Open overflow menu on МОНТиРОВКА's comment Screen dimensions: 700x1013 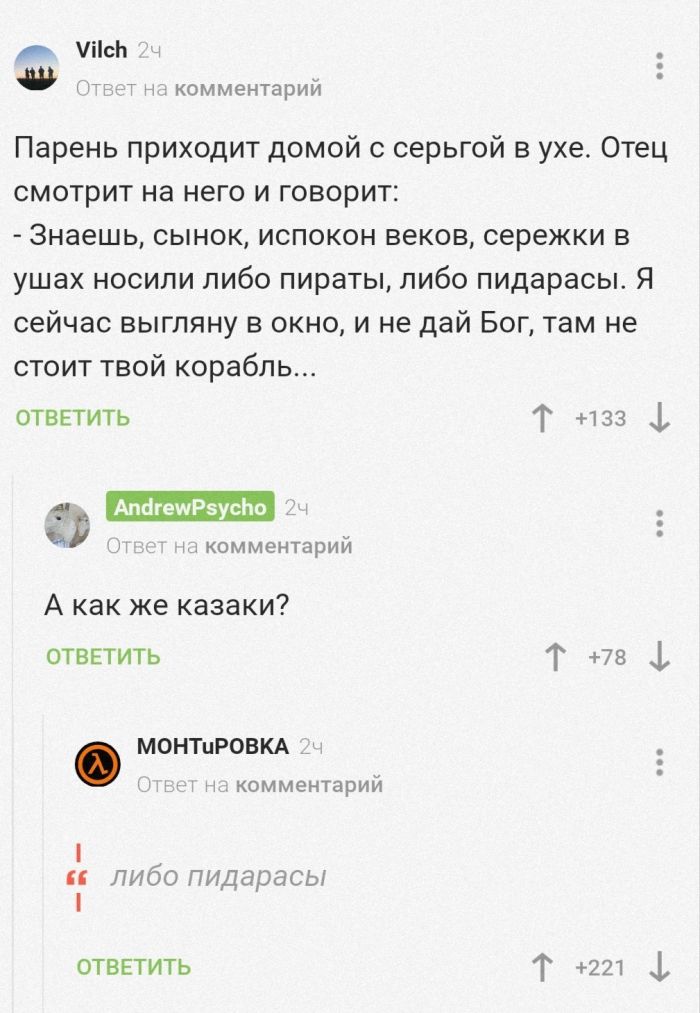pos(659,762)
